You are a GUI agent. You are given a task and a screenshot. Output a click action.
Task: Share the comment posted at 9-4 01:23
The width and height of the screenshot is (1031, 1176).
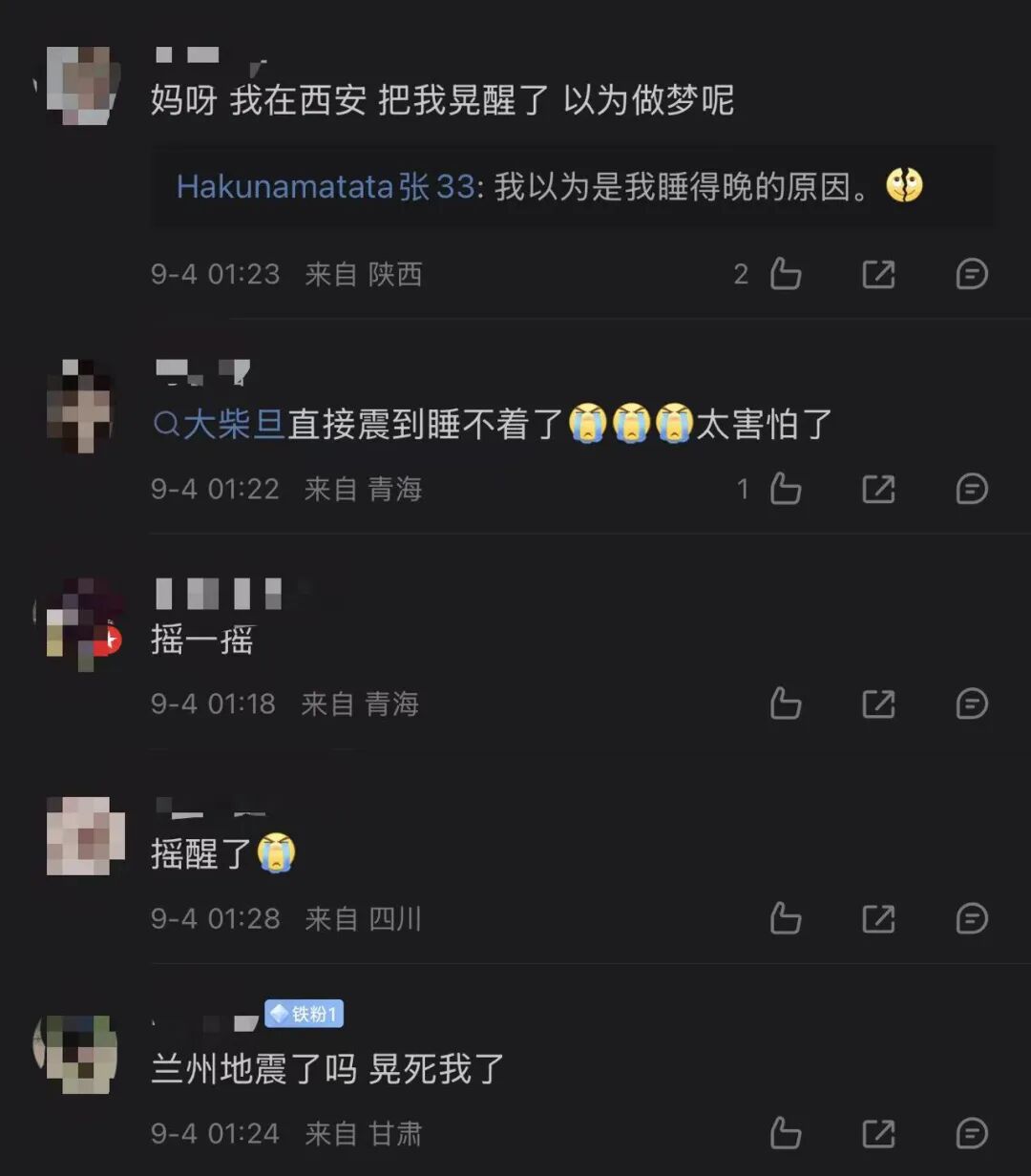[x=878, y=274]
